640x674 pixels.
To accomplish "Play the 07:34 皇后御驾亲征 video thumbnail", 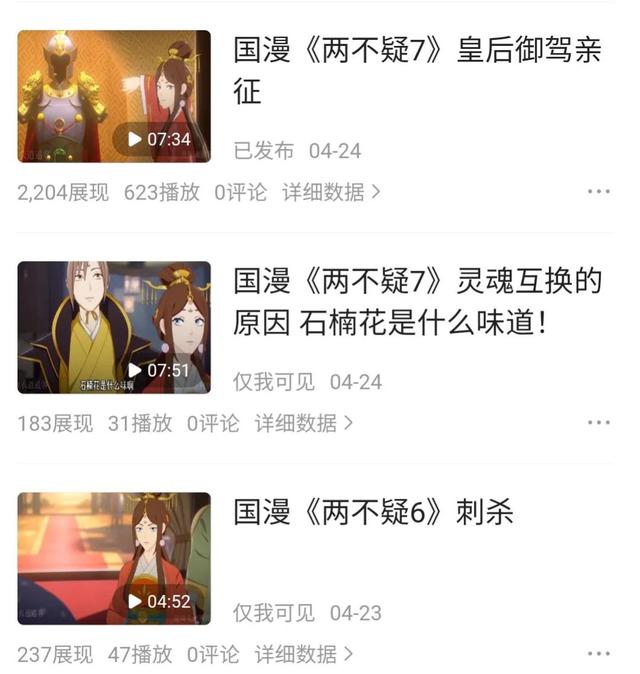I will coord(114,96).
